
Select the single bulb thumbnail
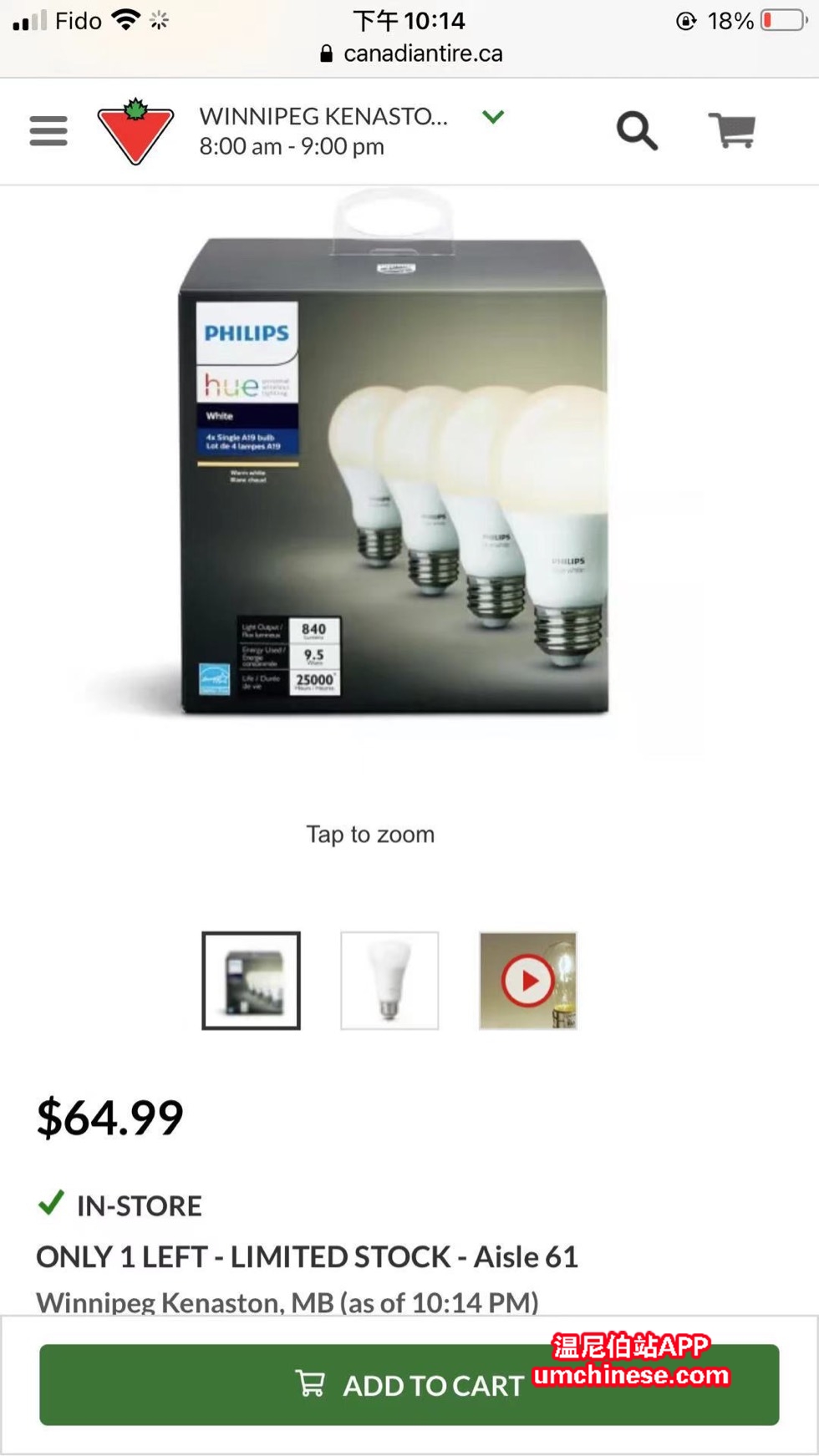click(x=389, y=981)
